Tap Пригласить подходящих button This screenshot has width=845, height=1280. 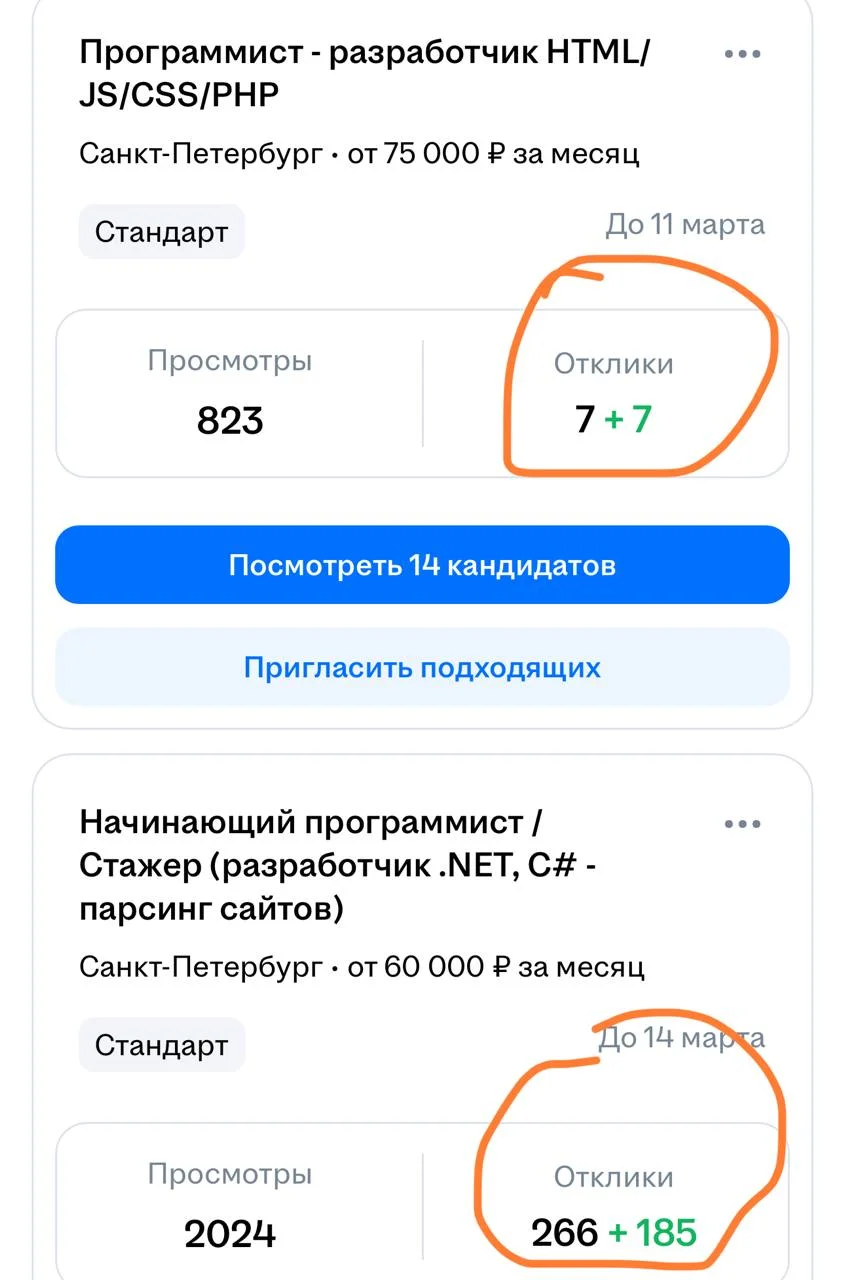pos(422,667)
